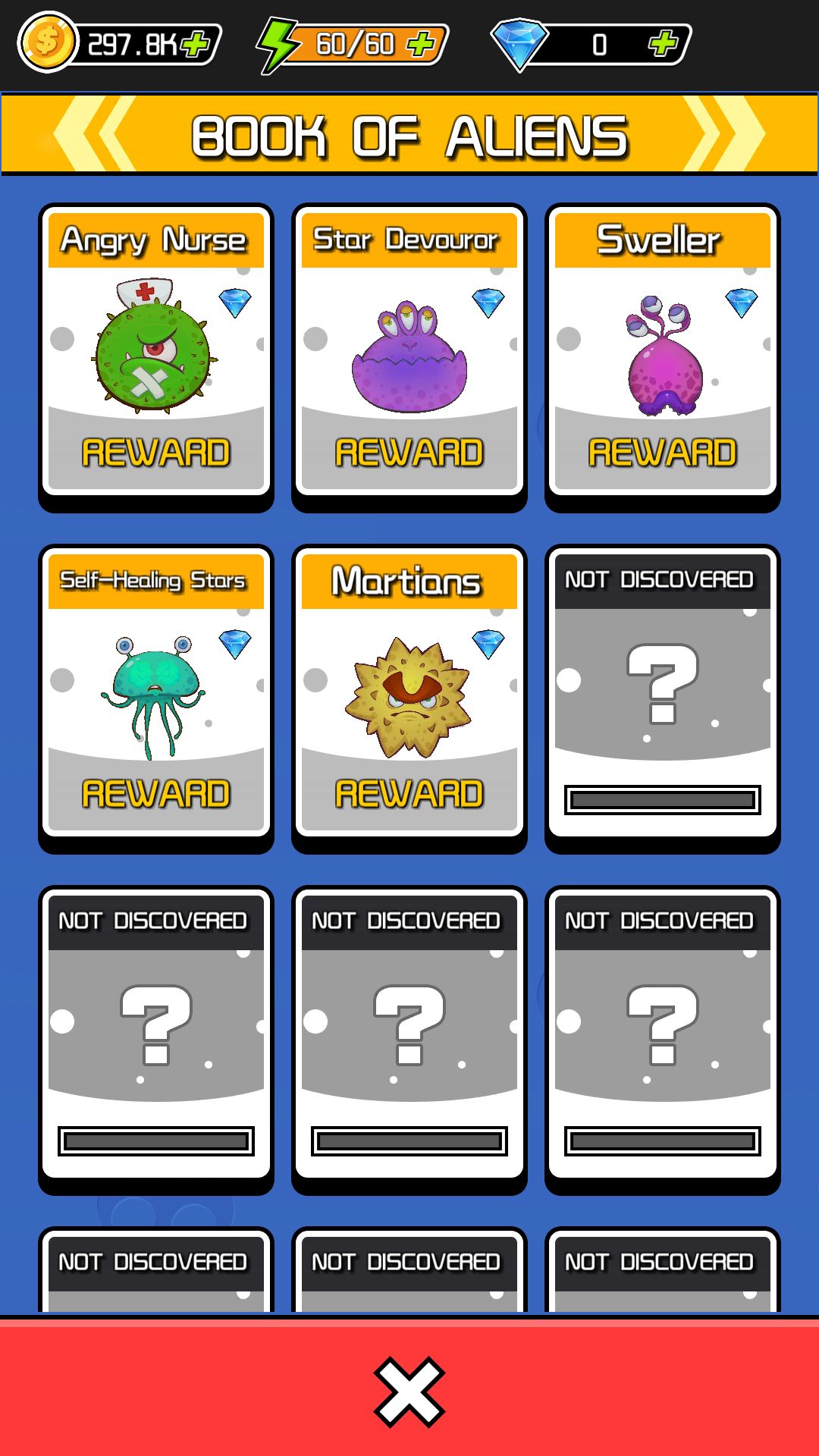Go to previous page with left arrows
Screen dimensions: 819x1456
coord(94,134)
